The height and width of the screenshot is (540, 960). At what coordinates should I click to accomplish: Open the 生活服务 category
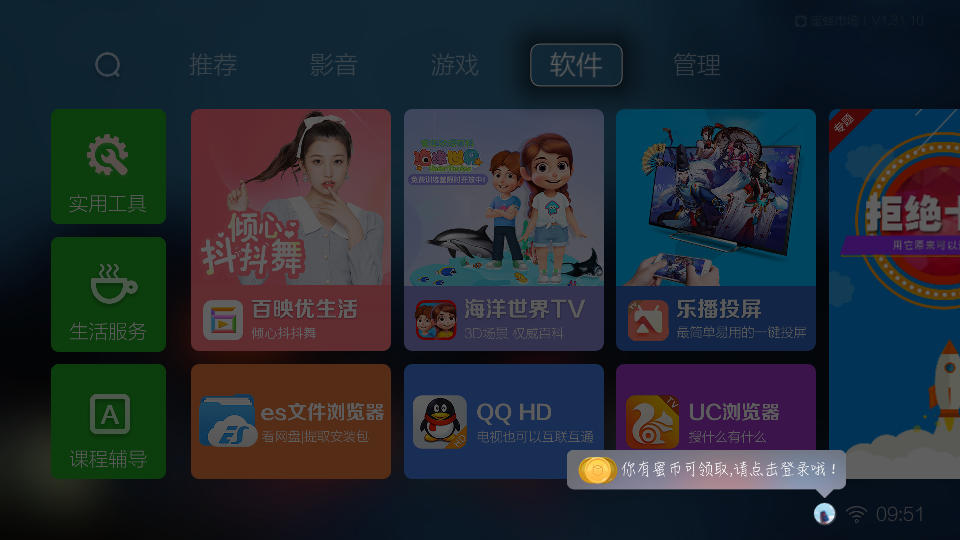(x=108, y=294)
